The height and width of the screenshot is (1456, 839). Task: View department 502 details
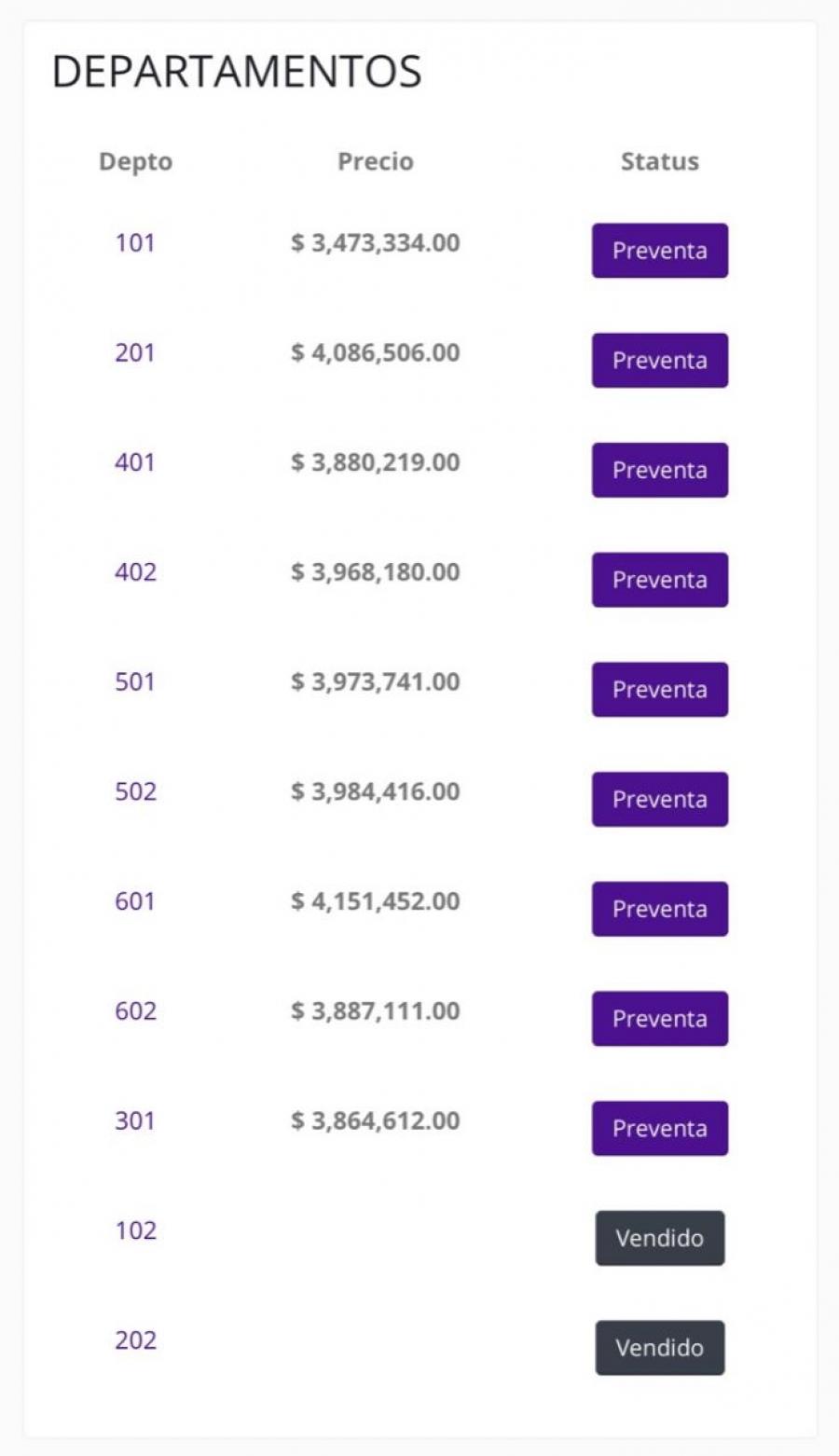click(135, 792)
